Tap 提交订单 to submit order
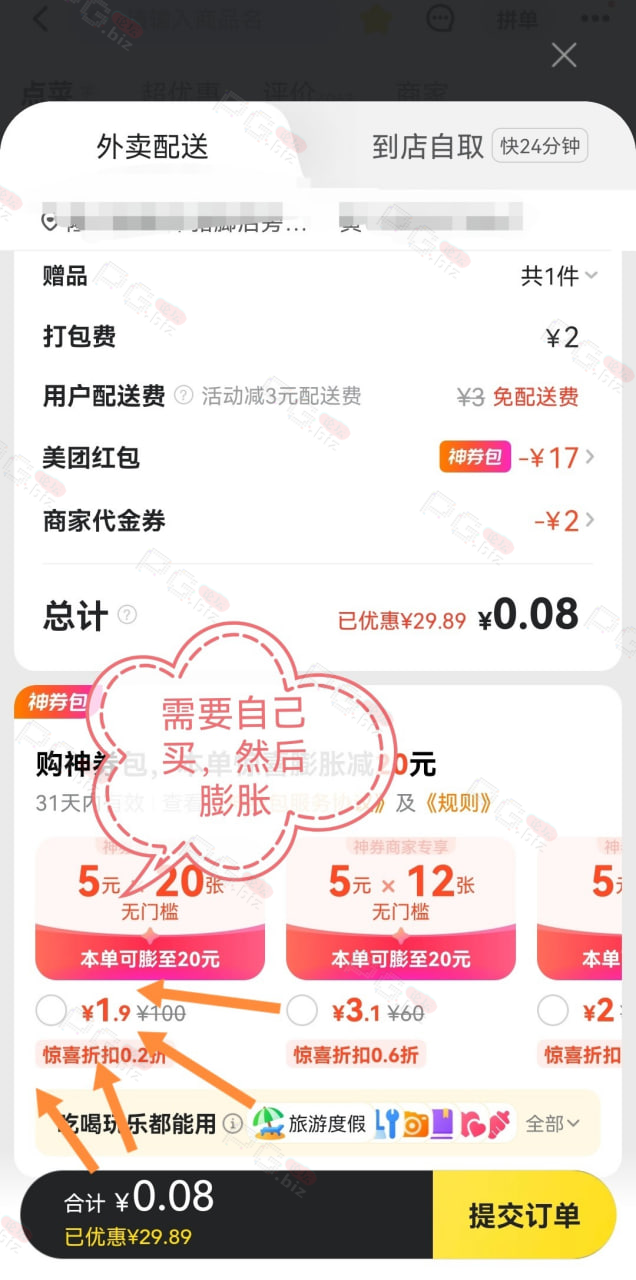Viewport: 636px width, 1280px height. coord(524,1215)
